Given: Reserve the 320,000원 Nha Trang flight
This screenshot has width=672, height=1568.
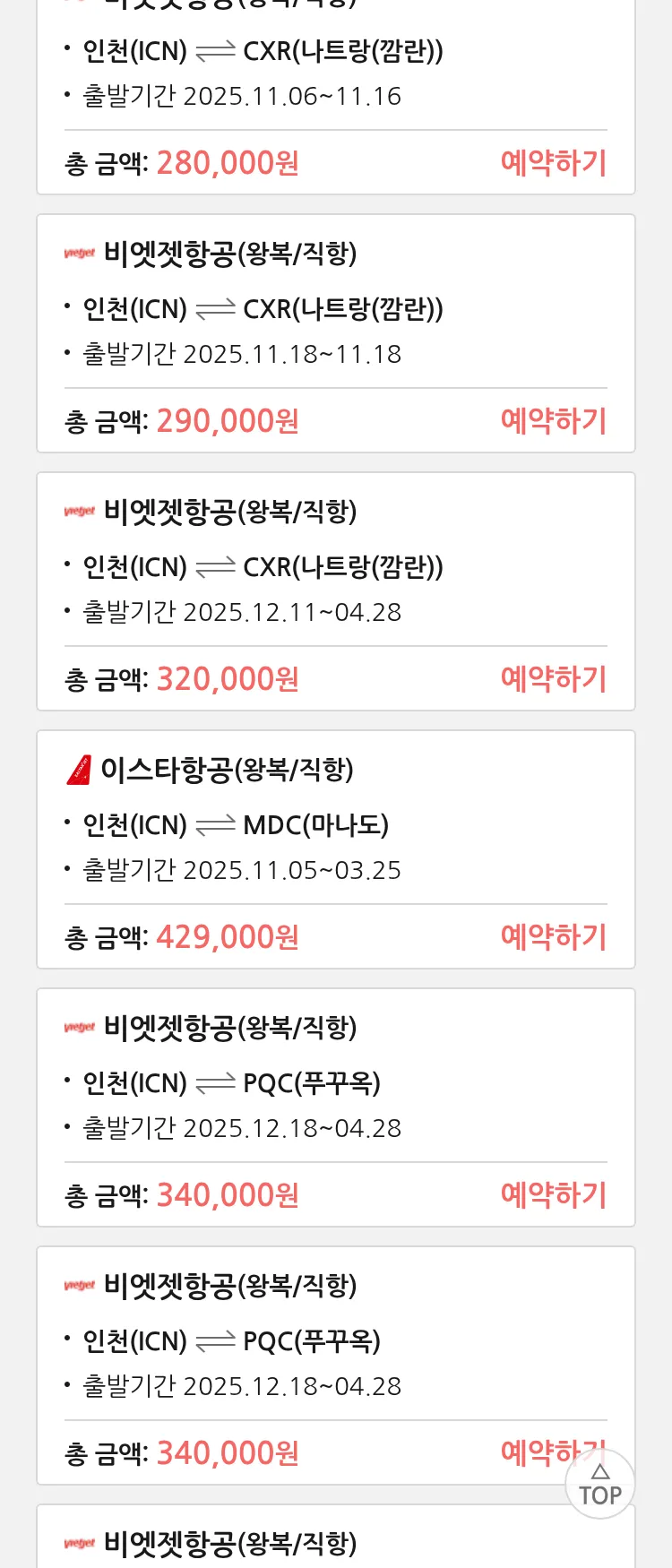Looking at the screenshot, I should click(x=553, y=679).
